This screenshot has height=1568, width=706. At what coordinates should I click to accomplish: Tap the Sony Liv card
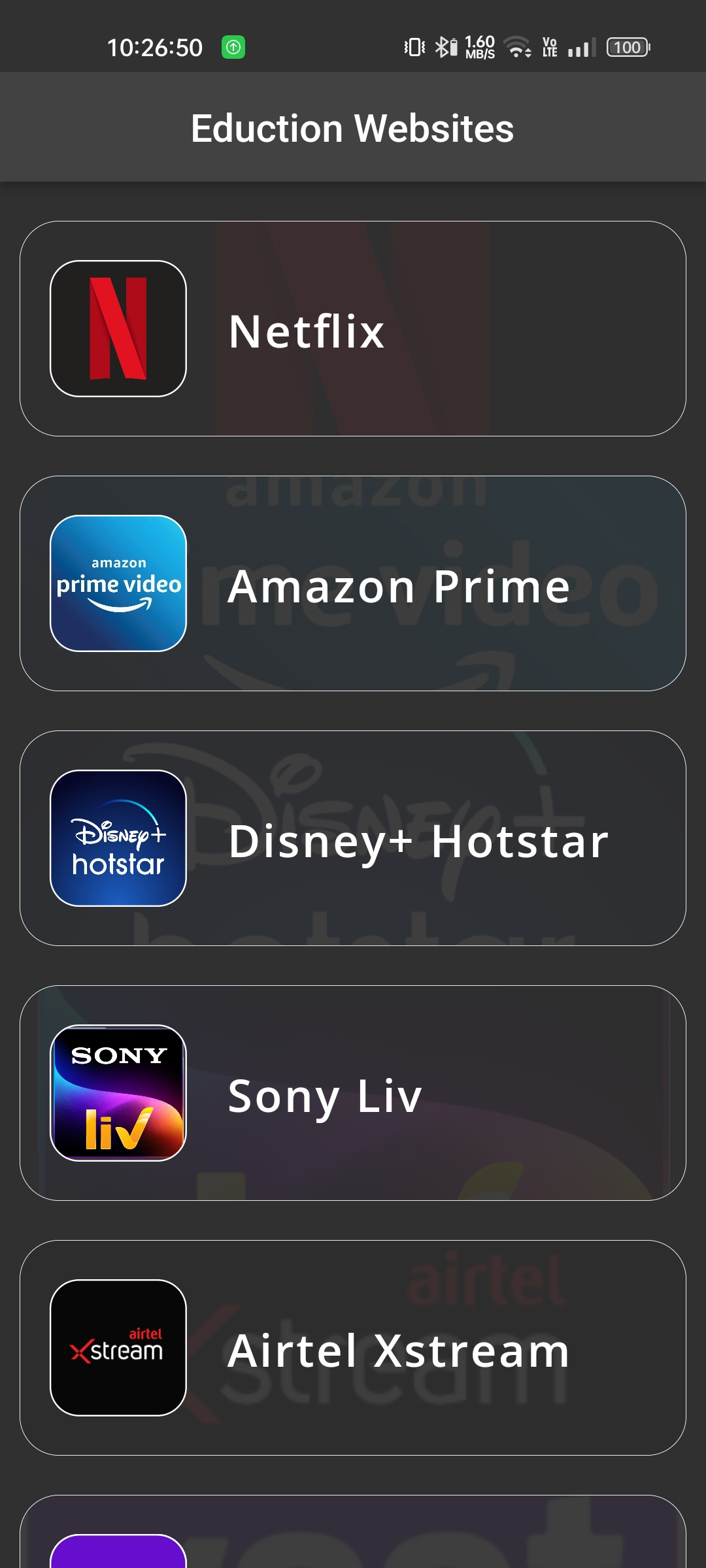pyautogui.click(x=353, y=1093)
